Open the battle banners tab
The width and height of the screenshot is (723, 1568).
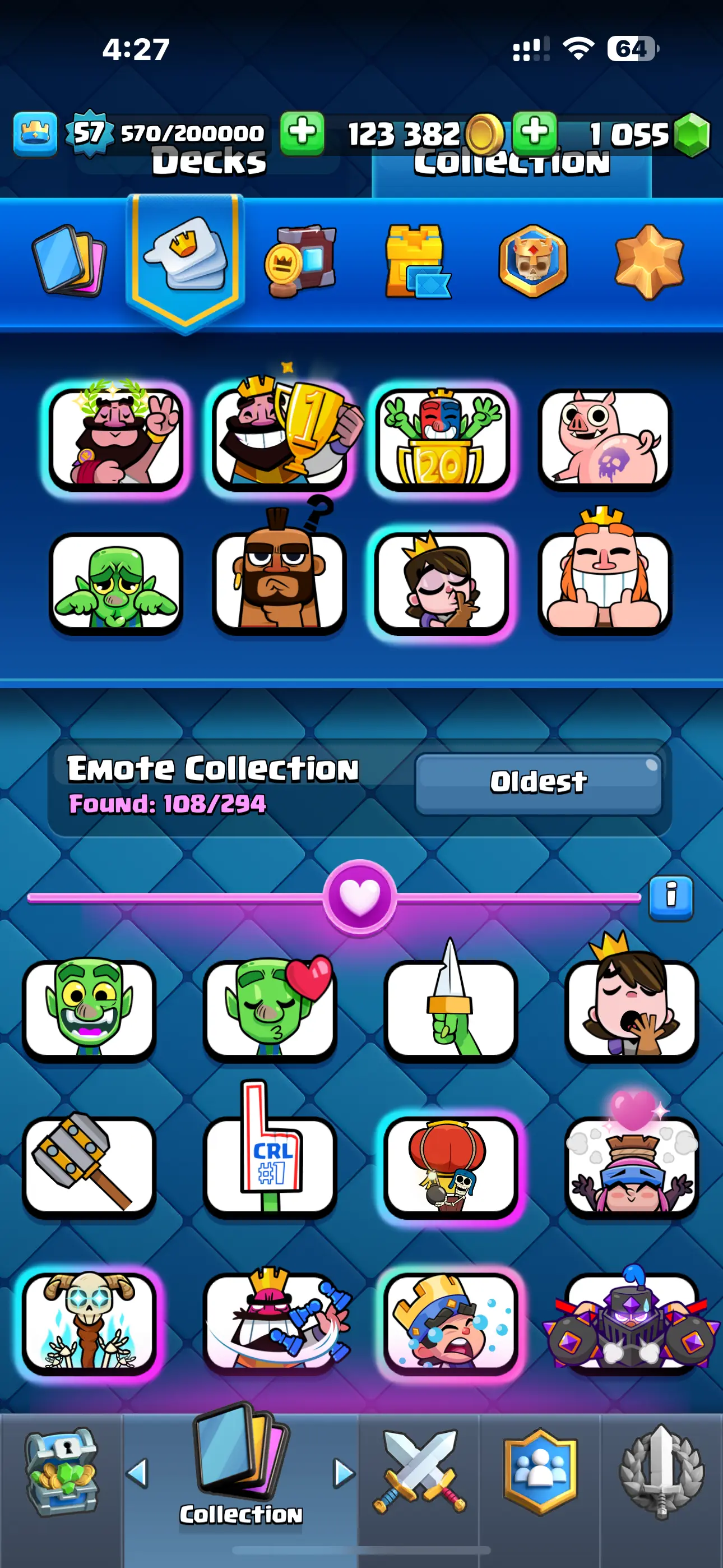(x=300, y=261)
